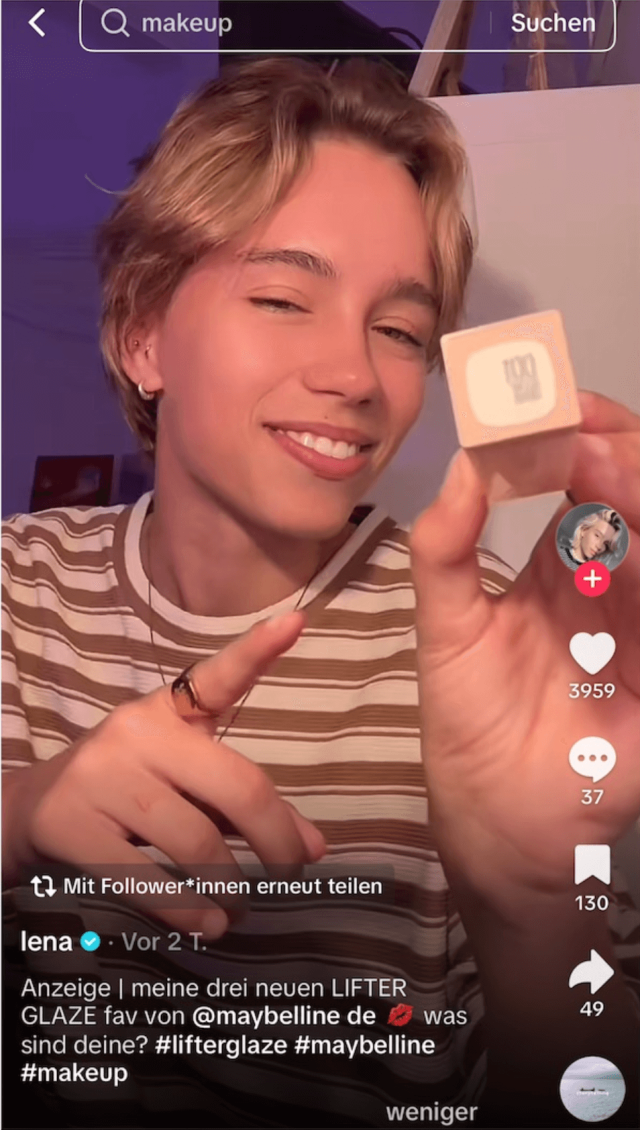Image resolution: width=640 pixels, height=1130 pixels.
Task: Tap Mit Follower*innen erneut teilen
Action: tap(206, 886)
